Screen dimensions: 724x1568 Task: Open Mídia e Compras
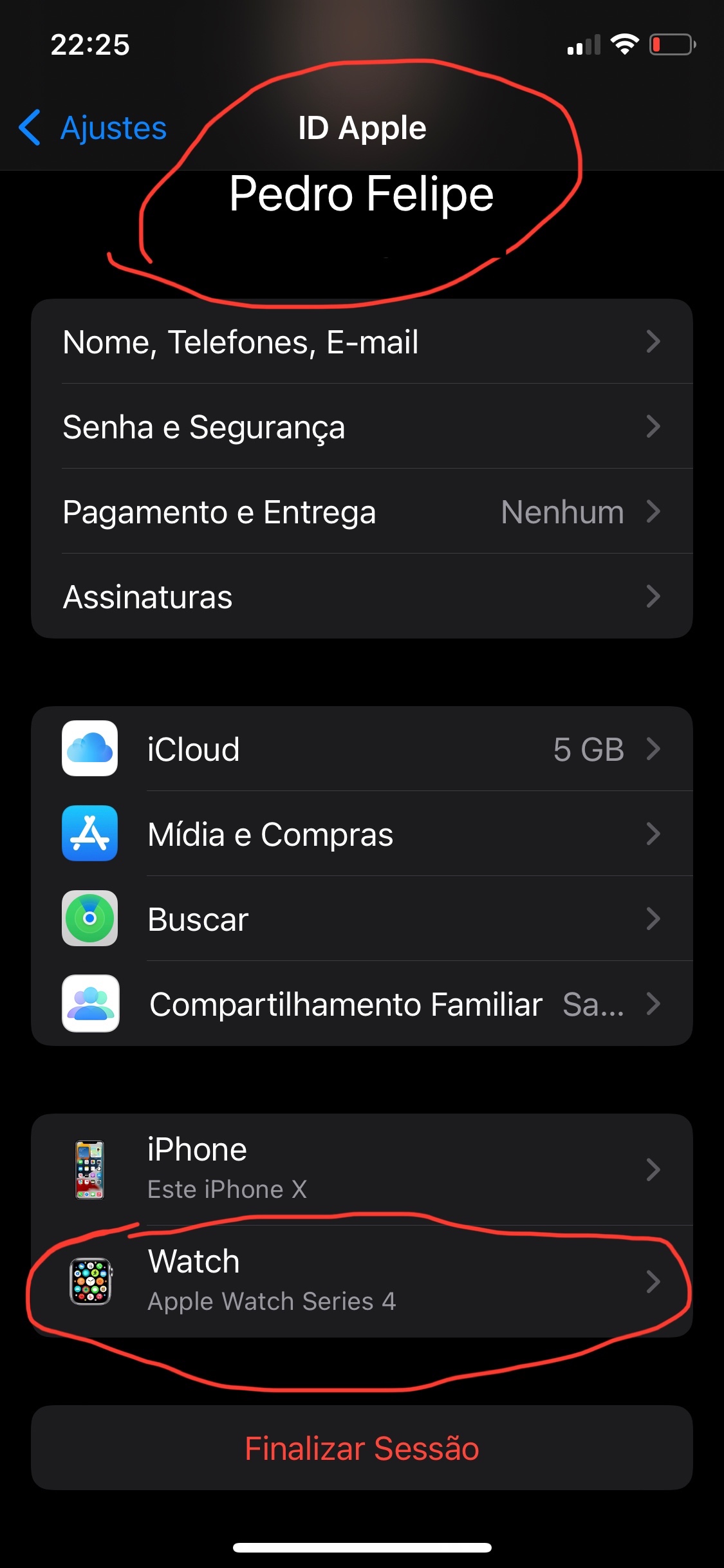coord(362,834)
